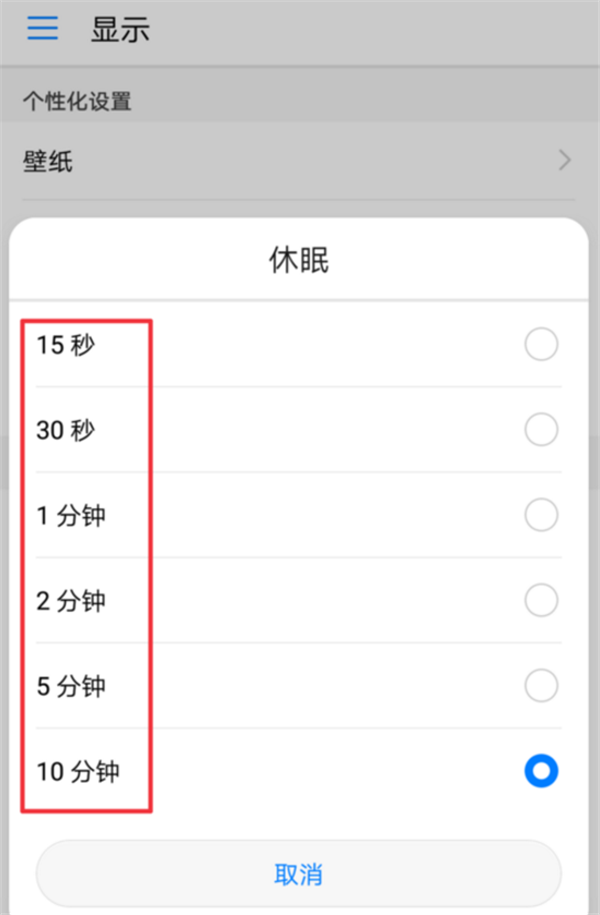This screenshot has width=600, height=915.
Task: Tap 取消 to dismiss the dialog
Action: click(298, 874)
